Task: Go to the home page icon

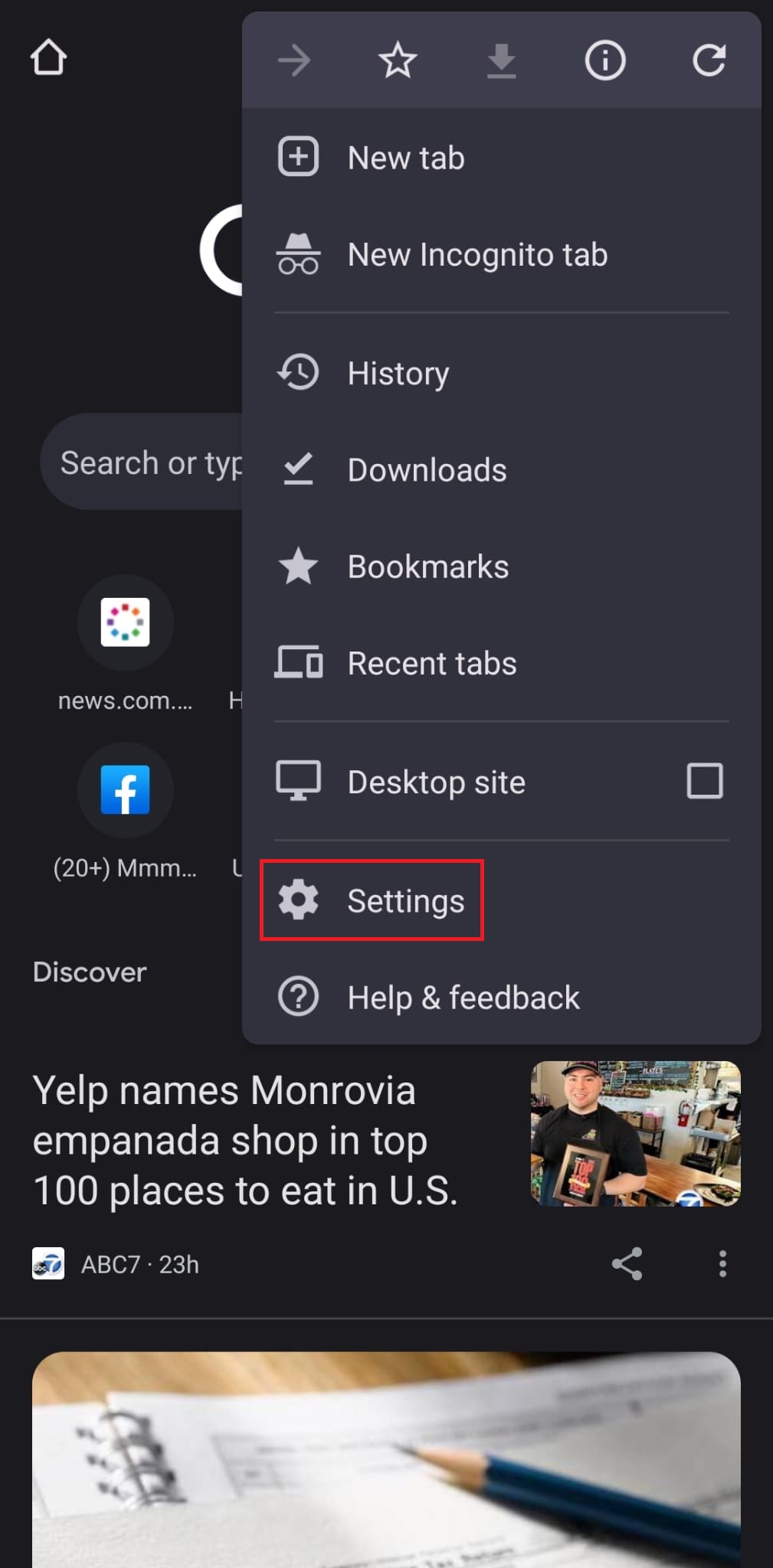Action: (48, 57)
